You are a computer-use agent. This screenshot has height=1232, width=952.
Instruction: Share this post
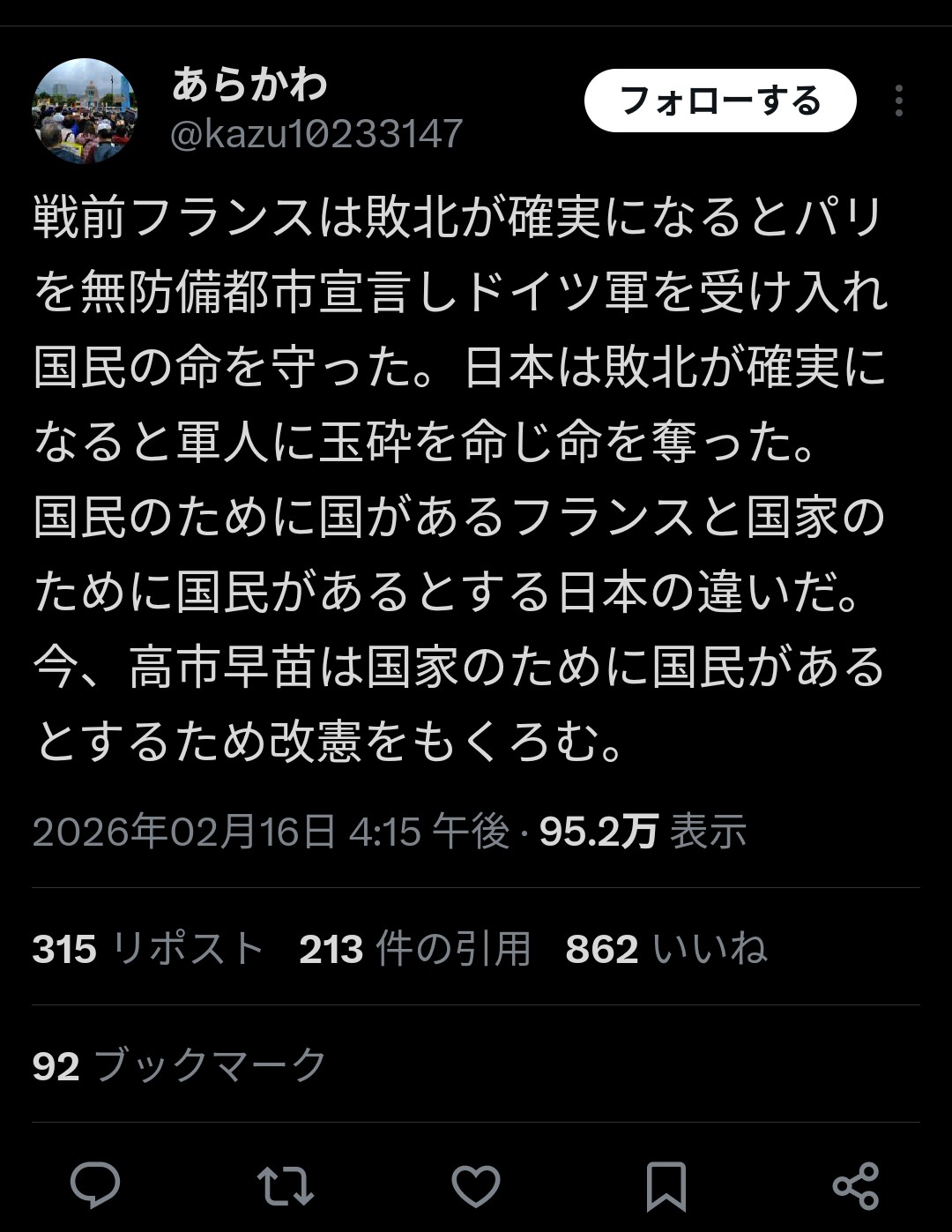855,1184
